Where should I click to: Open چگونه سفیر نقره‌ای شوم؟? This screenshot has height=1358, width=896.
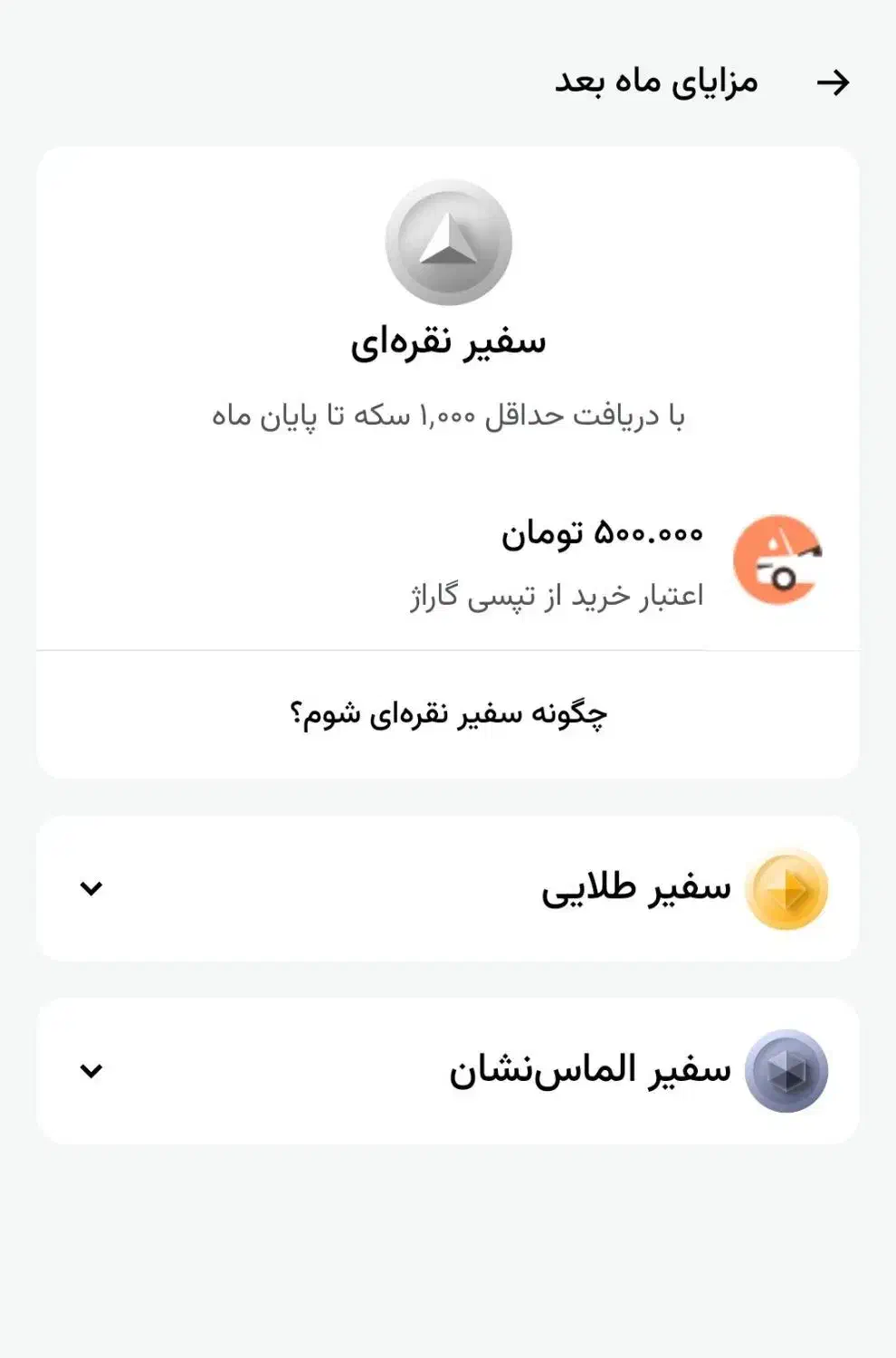448,712
